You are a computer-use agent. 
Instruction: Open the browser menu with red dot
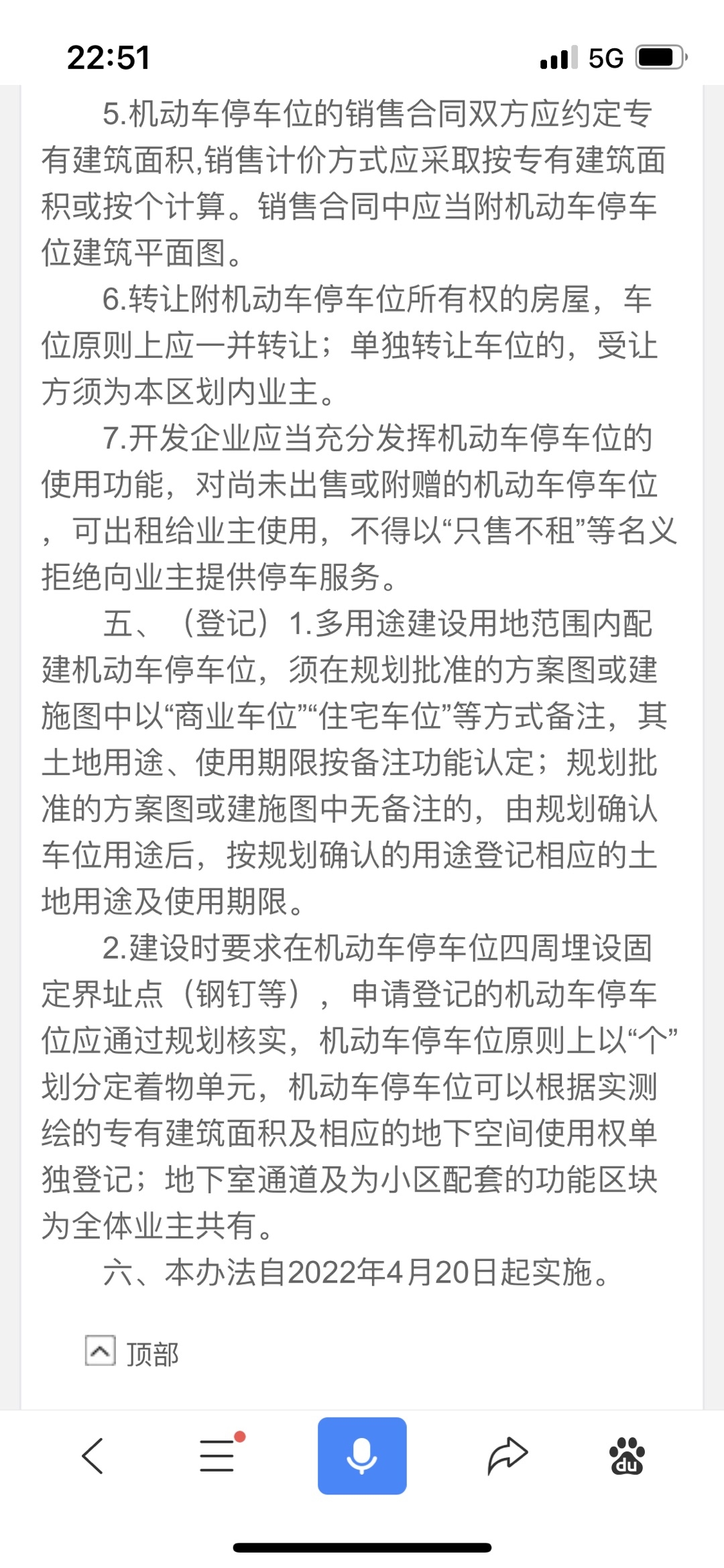pos(218,1456)
